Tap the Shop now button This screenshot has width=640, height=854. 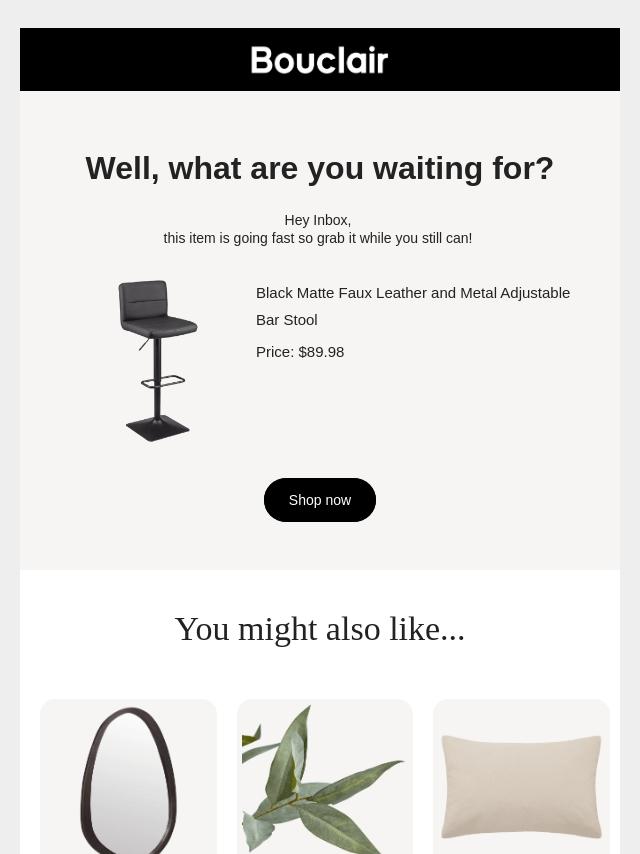[320, 500]
